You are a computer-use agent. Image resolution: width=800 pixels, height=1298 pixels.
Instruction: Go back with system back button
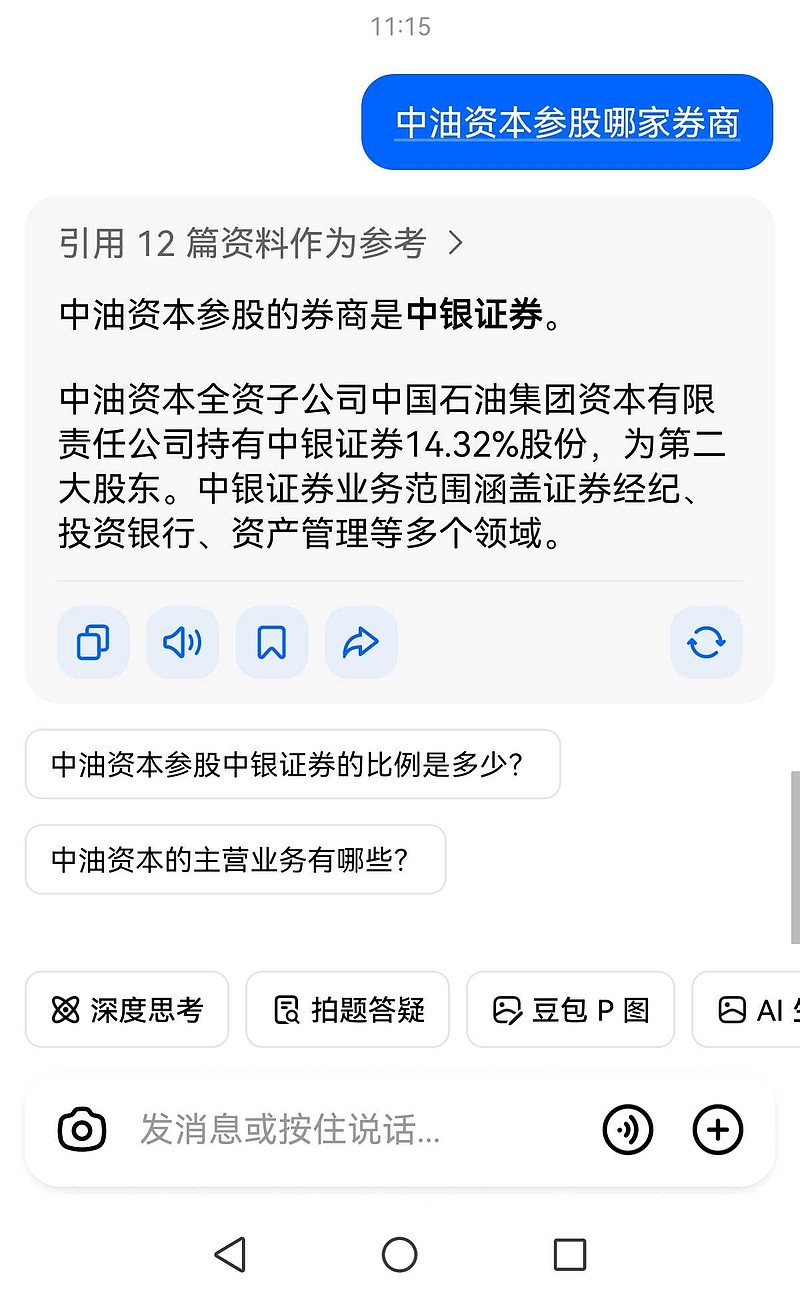point(231,1254)
